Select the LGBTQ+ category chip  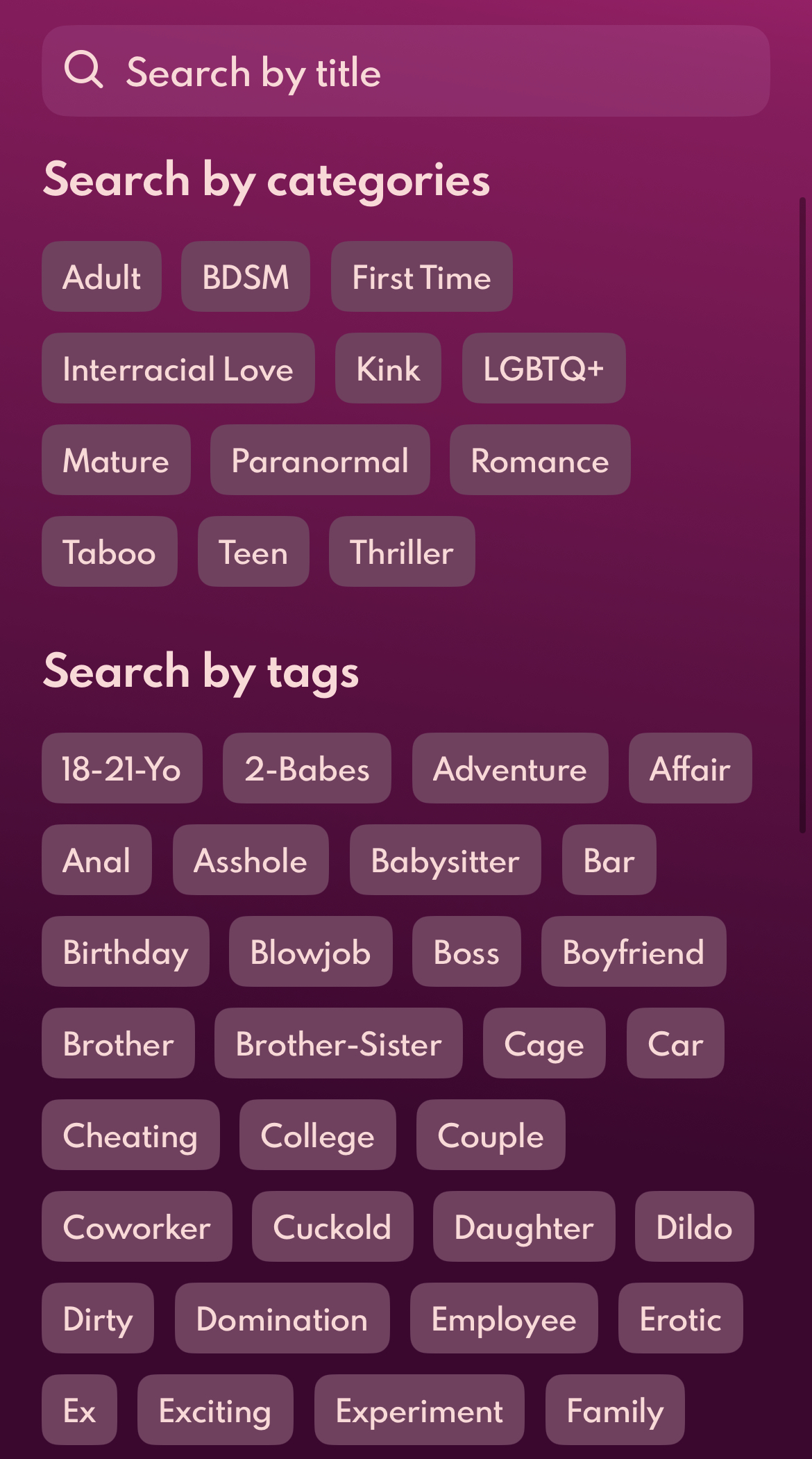point(544,368)
